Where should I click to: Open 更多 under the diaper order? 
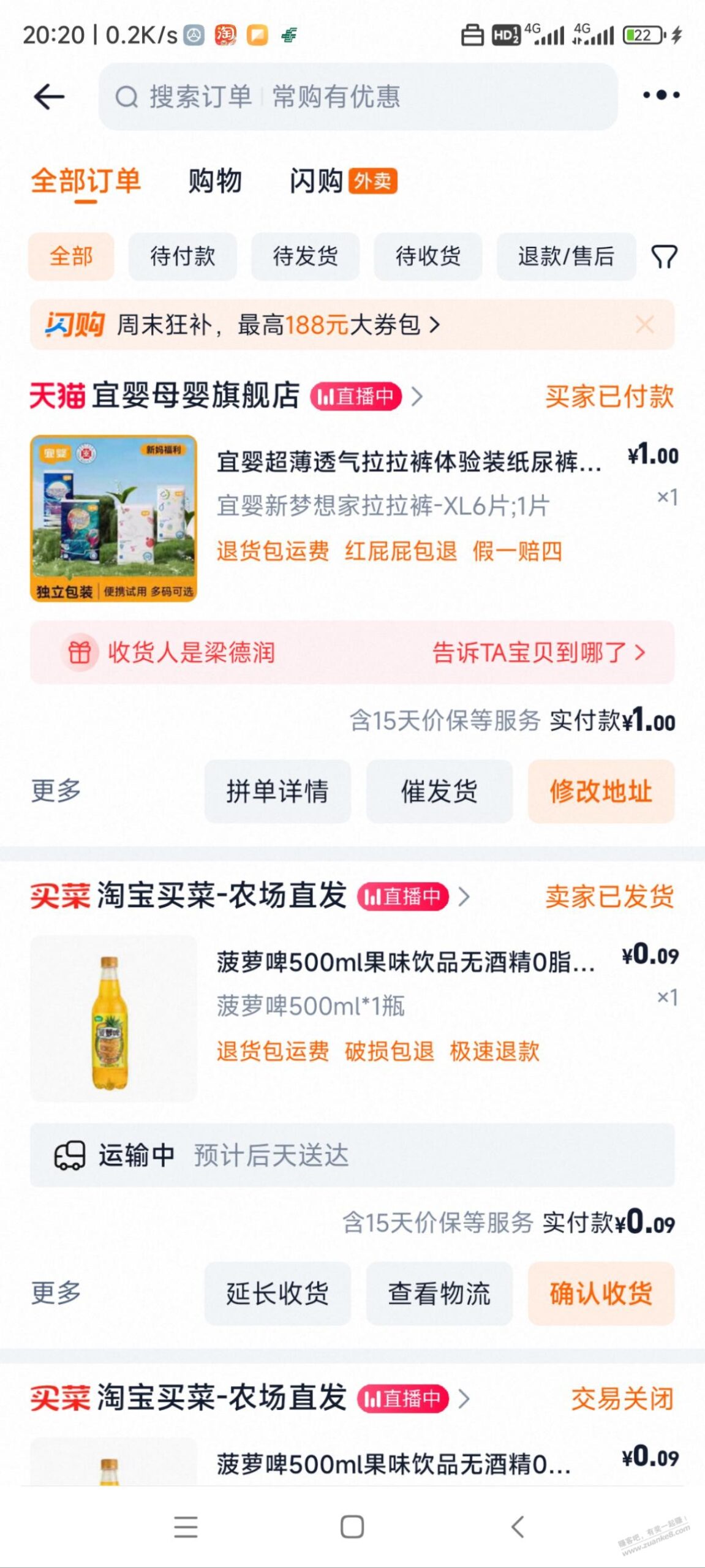tap(53, 792)
